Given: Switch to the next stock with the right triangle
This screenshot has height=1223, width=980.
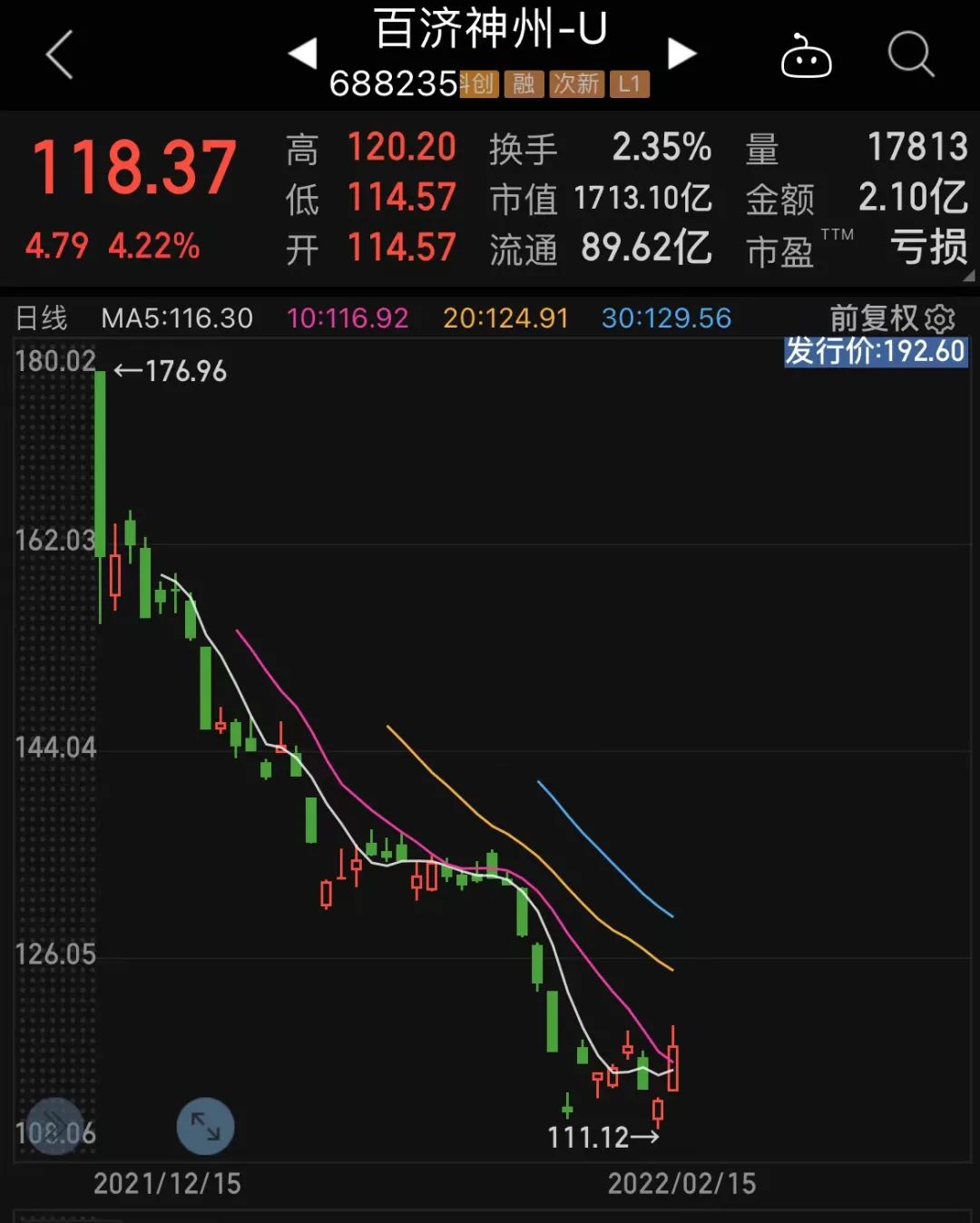Looking at the screenshot, I should pos(682,53).
